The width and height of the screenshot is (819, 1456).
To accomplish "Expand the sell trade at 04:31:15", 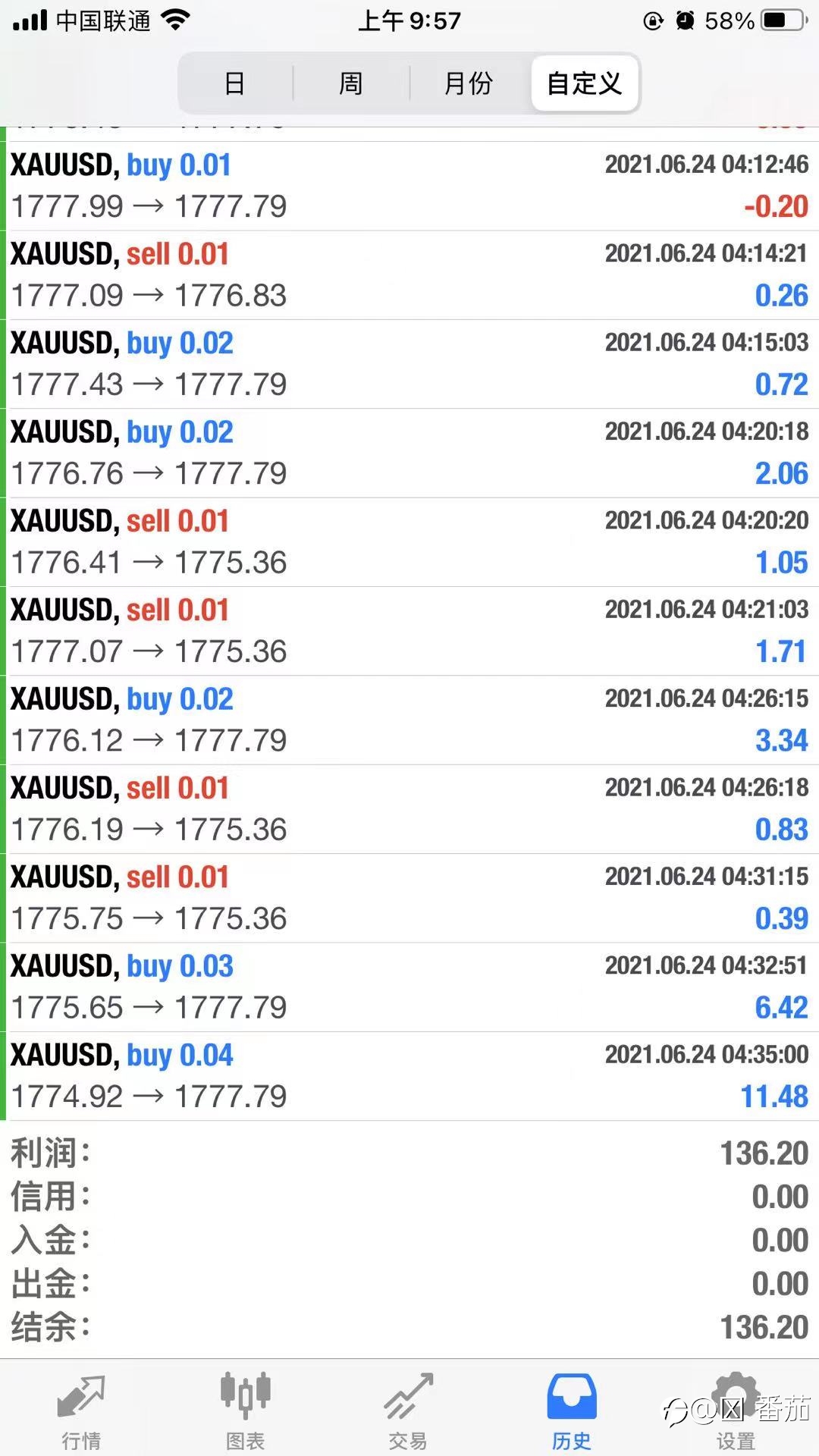I will (409, 899).
